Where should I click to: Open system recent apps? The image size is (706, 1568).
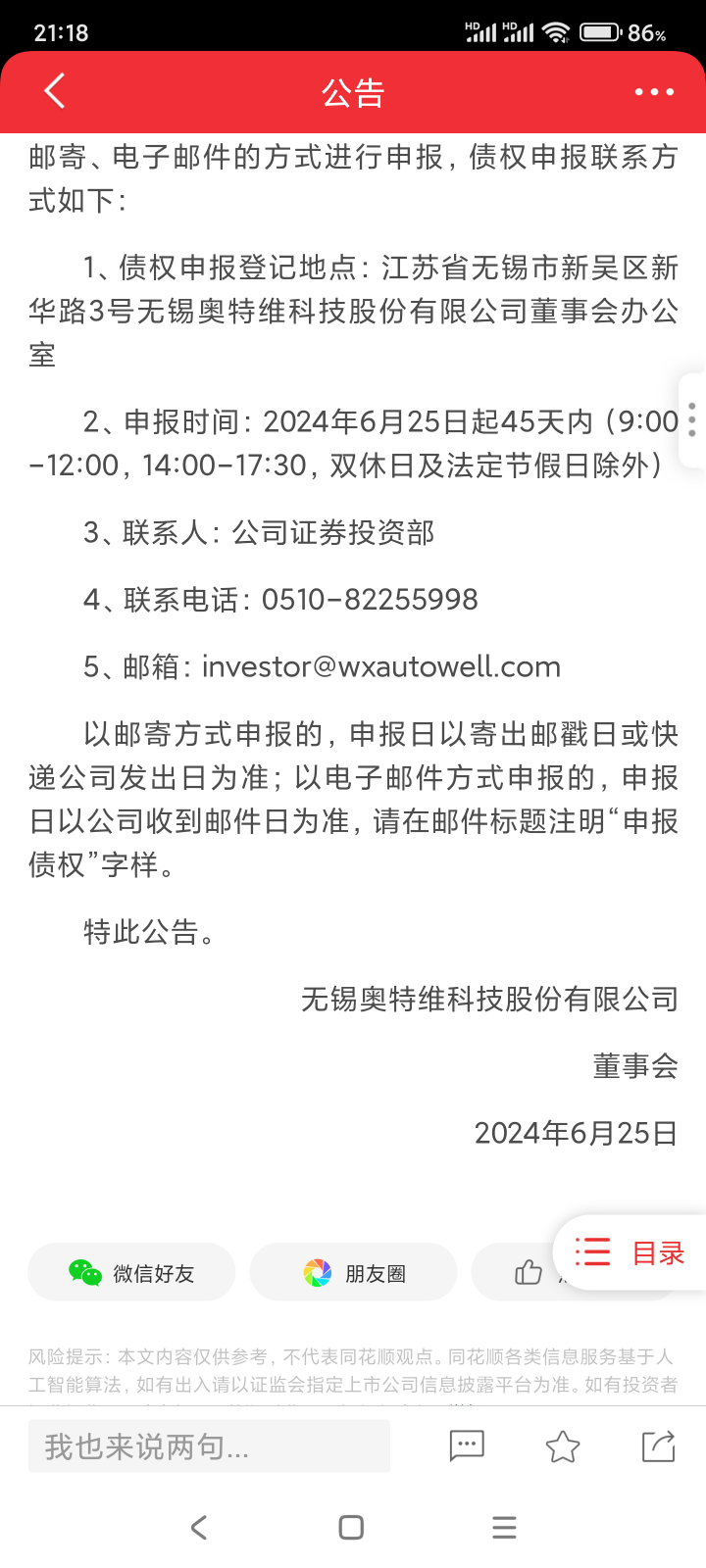(x=504, y=1527)
